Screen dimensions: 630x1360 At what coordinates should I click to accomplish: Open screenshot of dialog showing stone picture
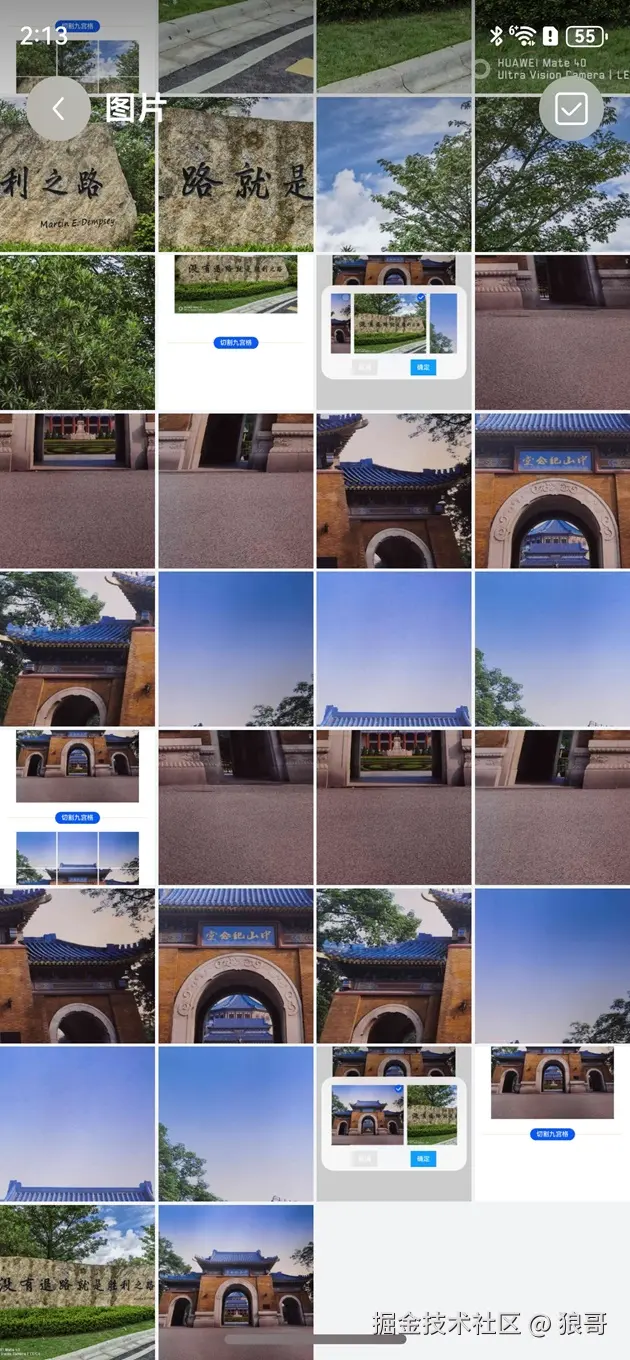pos(393,332)
